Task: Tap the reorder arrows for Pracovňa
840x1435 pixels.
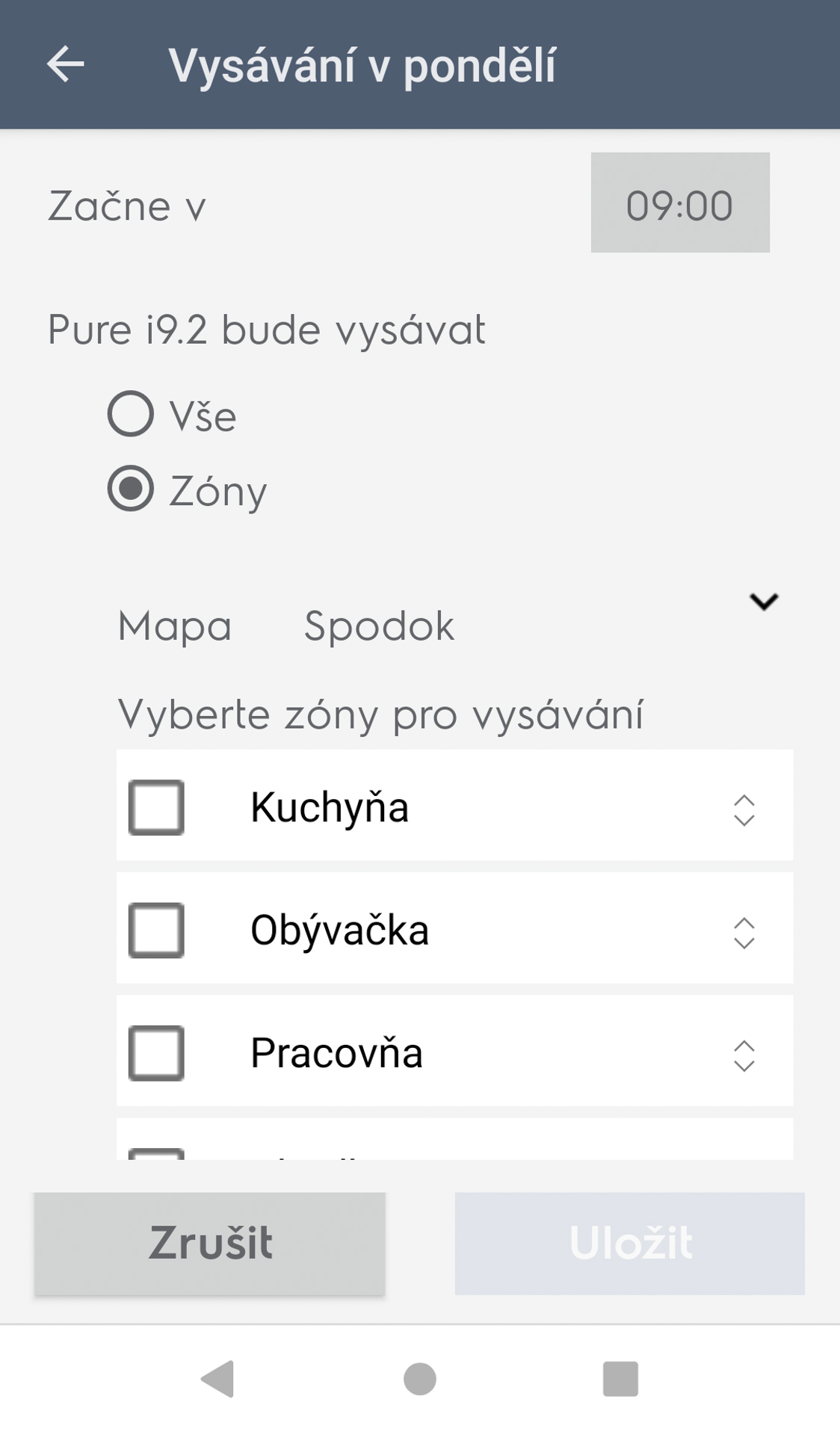Action: (744, 1056)
